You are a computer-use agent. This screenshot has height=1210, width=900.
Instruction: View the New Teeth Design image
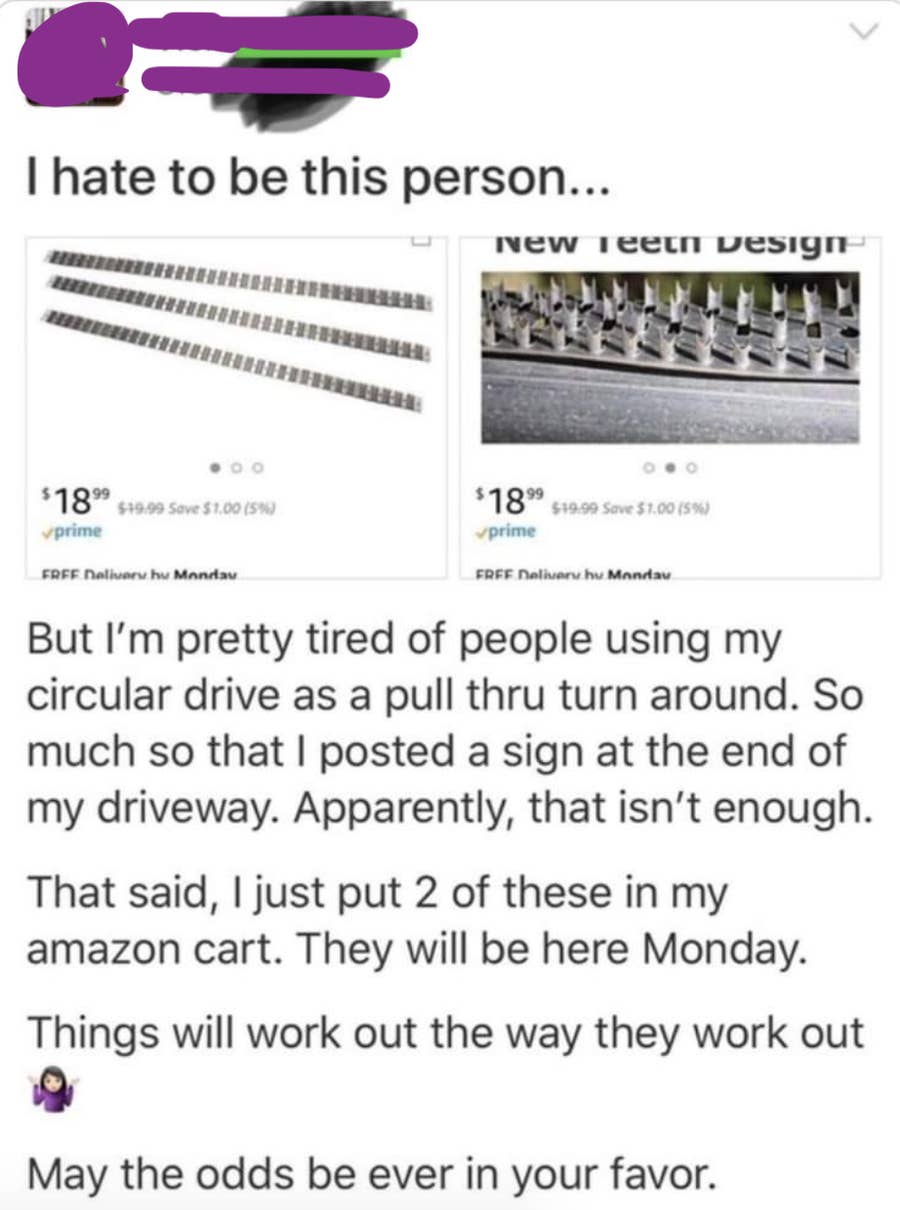point(670,357)
